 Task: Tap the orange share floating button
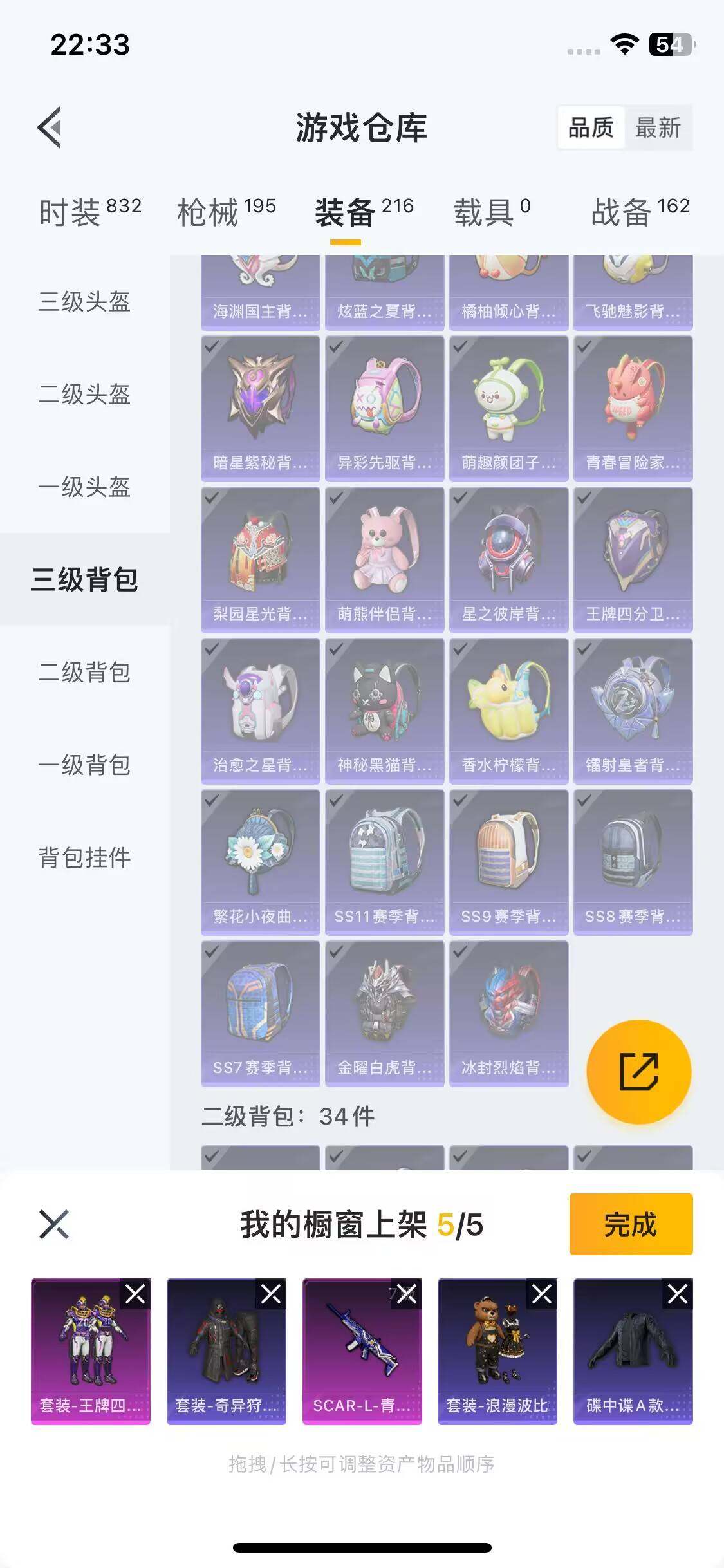[638, 1072]
